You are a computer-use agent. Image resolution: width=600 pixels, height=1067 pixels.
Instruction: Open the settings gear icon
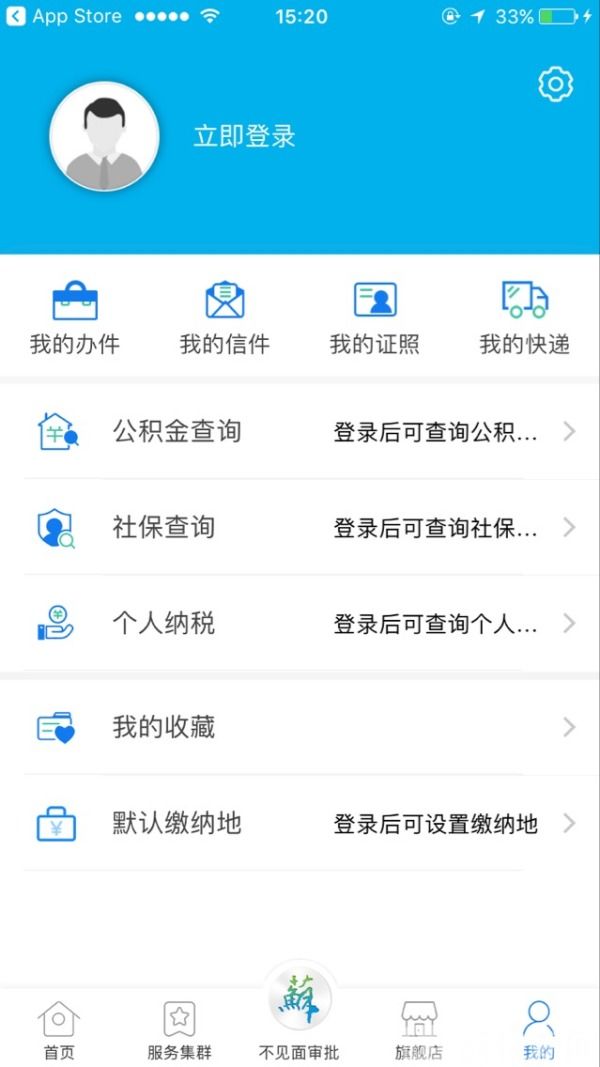click(556, 84)
